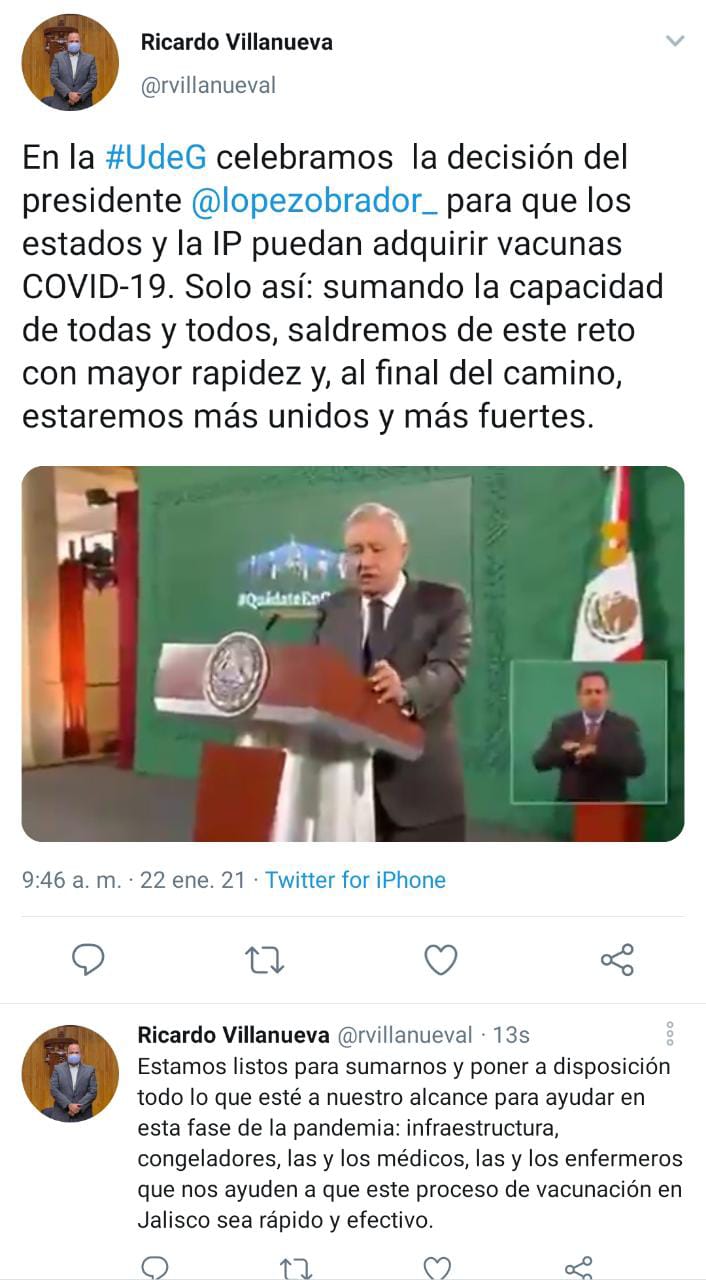
Task: Retweet the main tweet
Action: coord(265,960)
